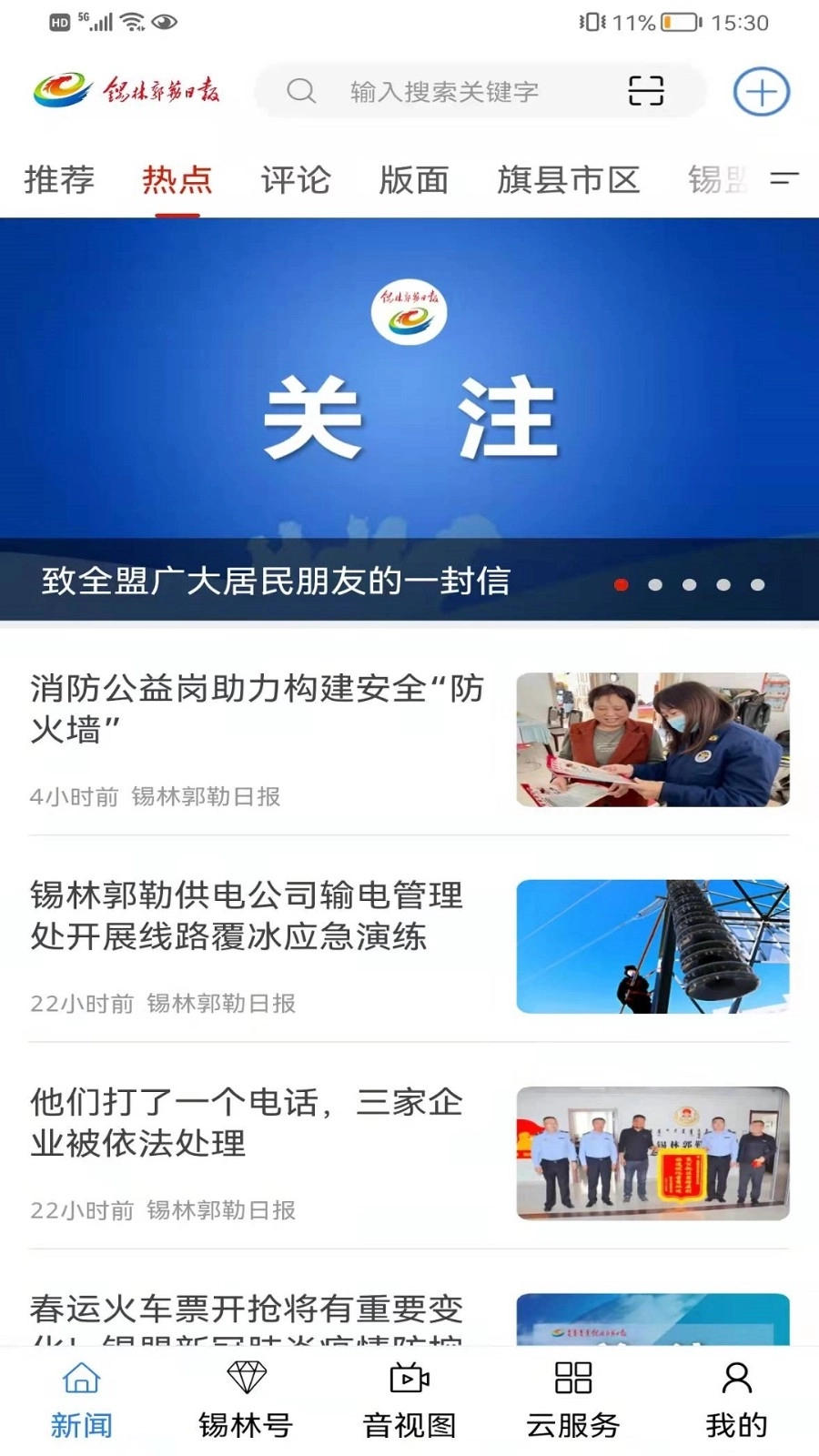Tap the plus icon to add content
This screenshot has width=819, height=1456.
(760, 91)
